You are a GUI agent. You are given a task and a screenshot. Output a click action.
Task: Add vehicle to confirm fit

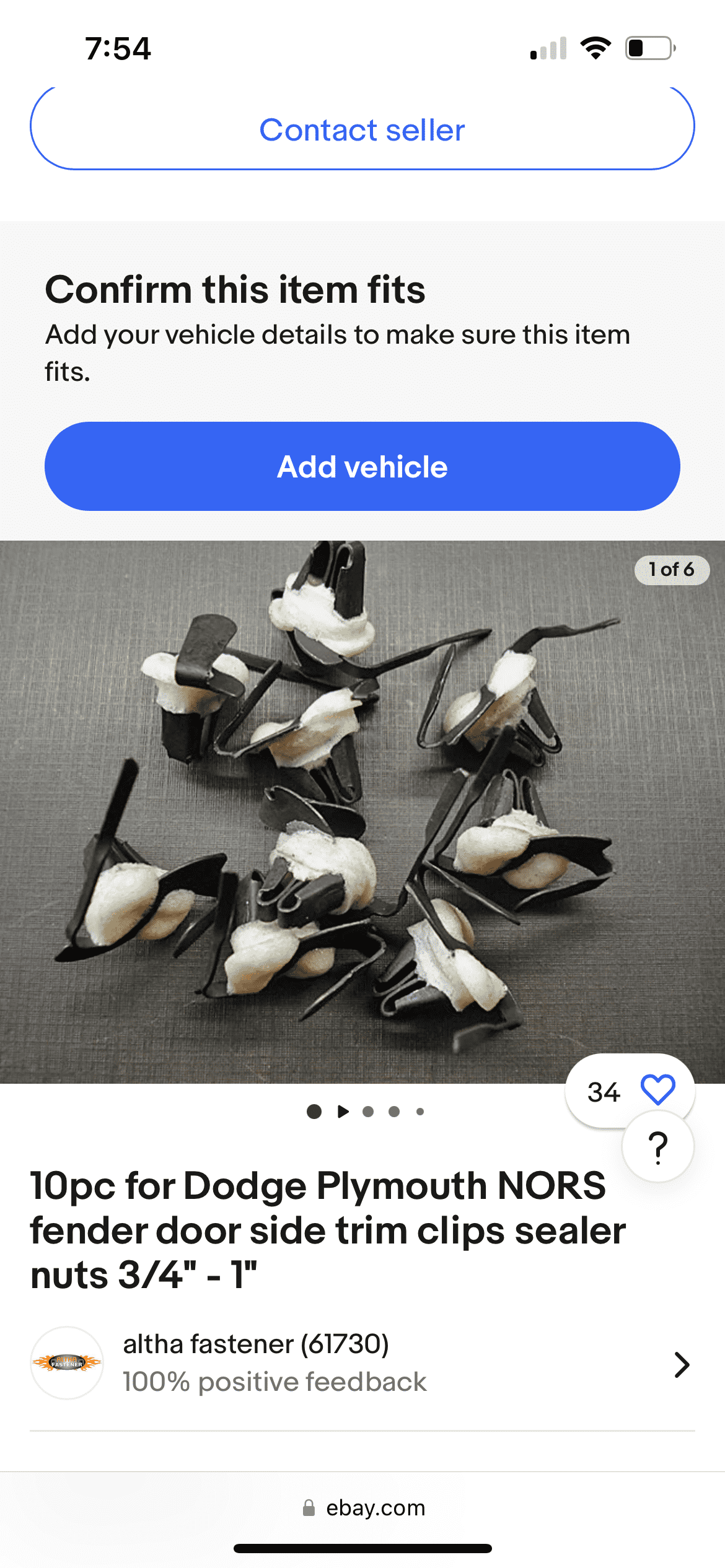click(x=362, y=466)
